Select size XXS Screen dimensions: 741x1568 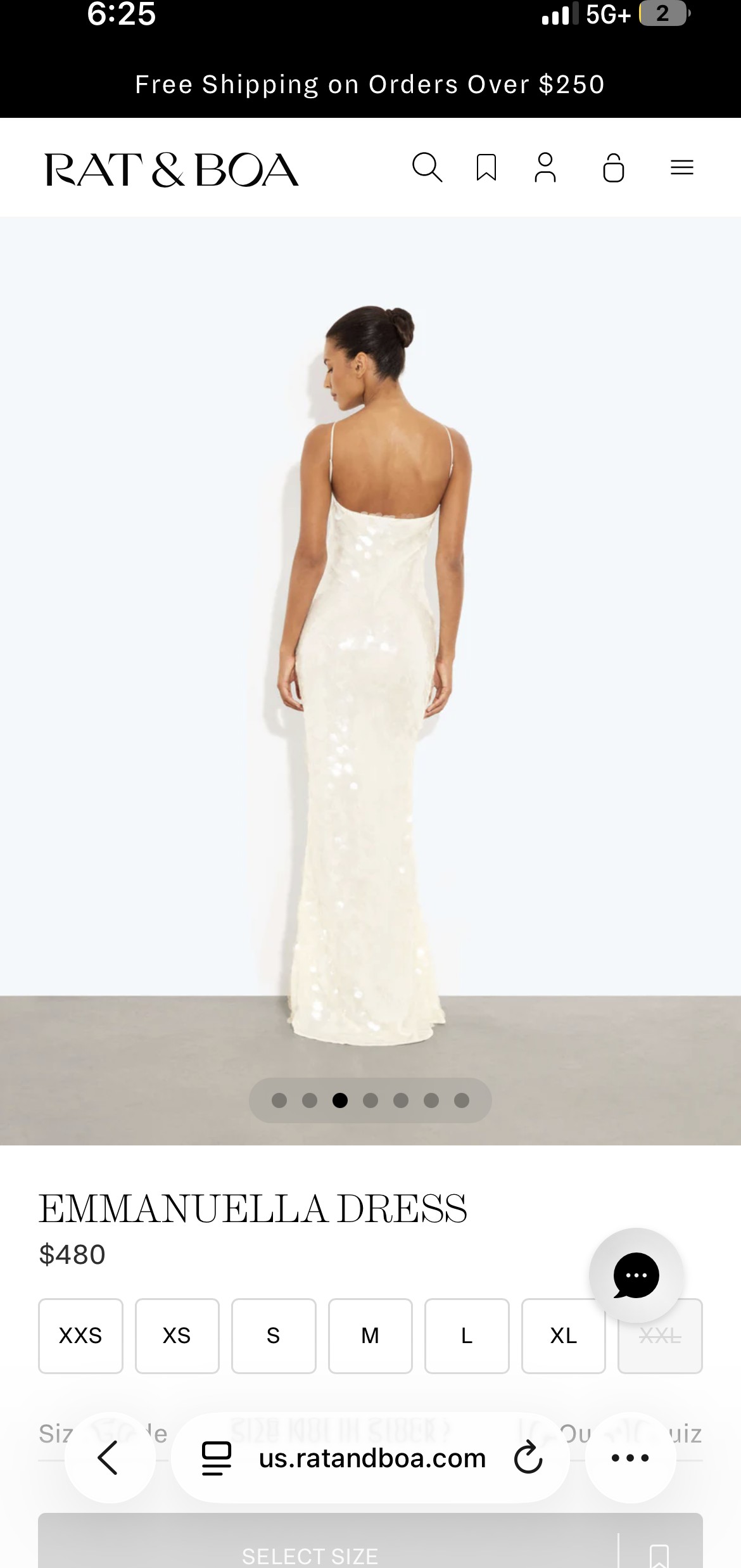80,1335
